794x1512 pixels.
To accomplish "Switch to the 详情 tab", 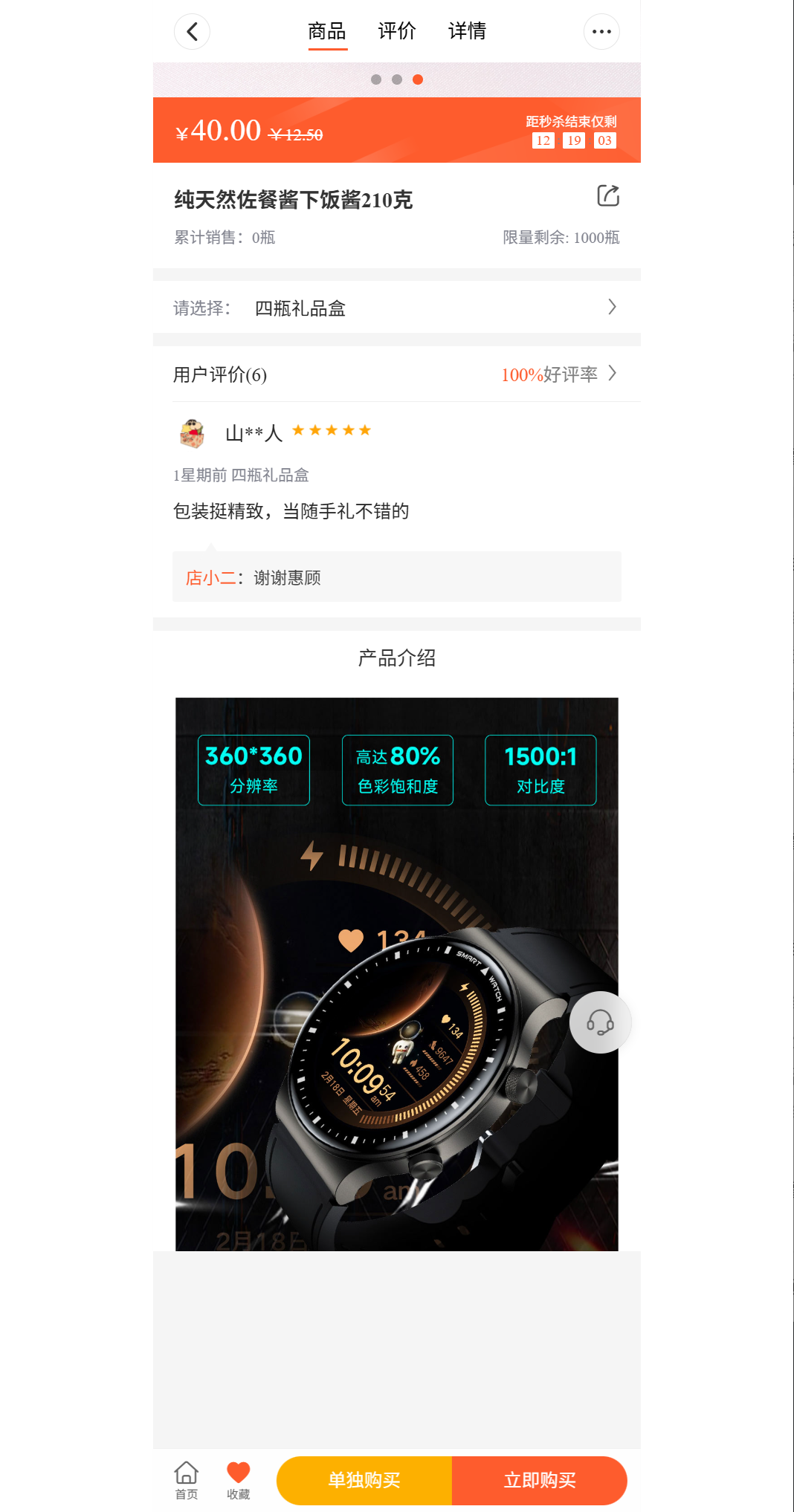I will [467, 31].
